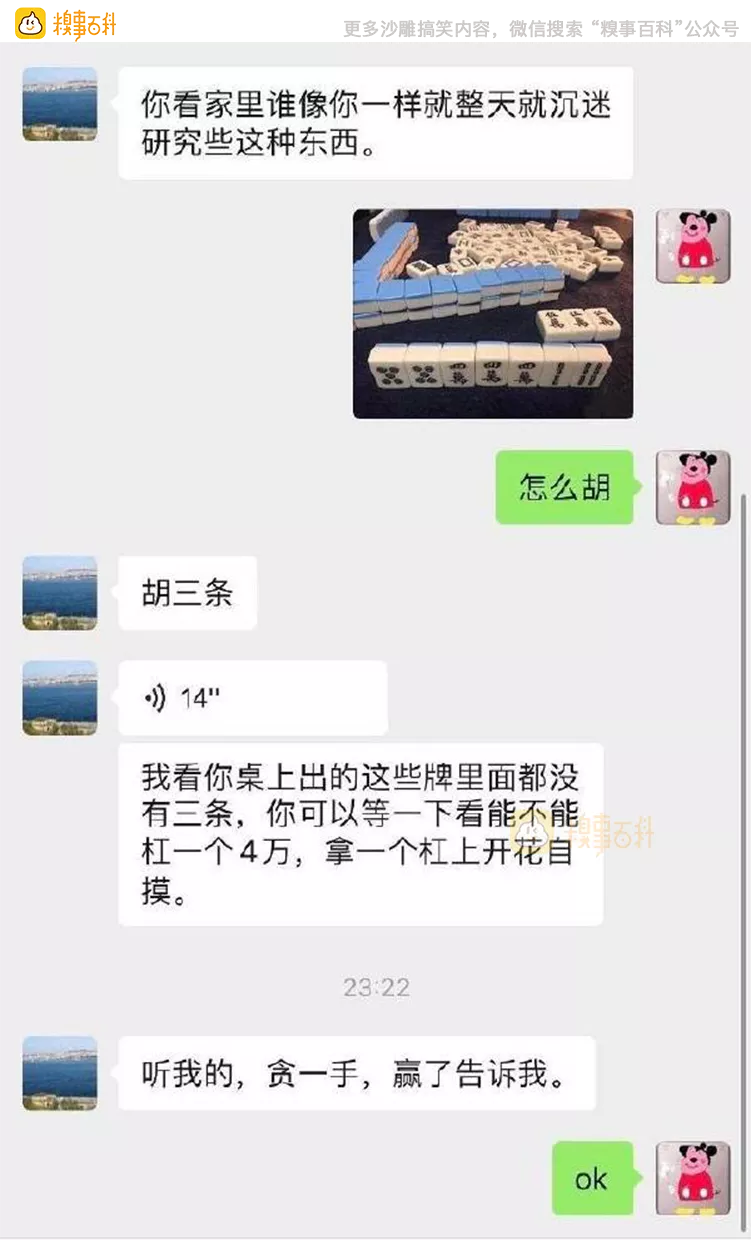
Task: Tap the Minnie avatar next to 怎么胡
Action: click(x=693, y=488)
